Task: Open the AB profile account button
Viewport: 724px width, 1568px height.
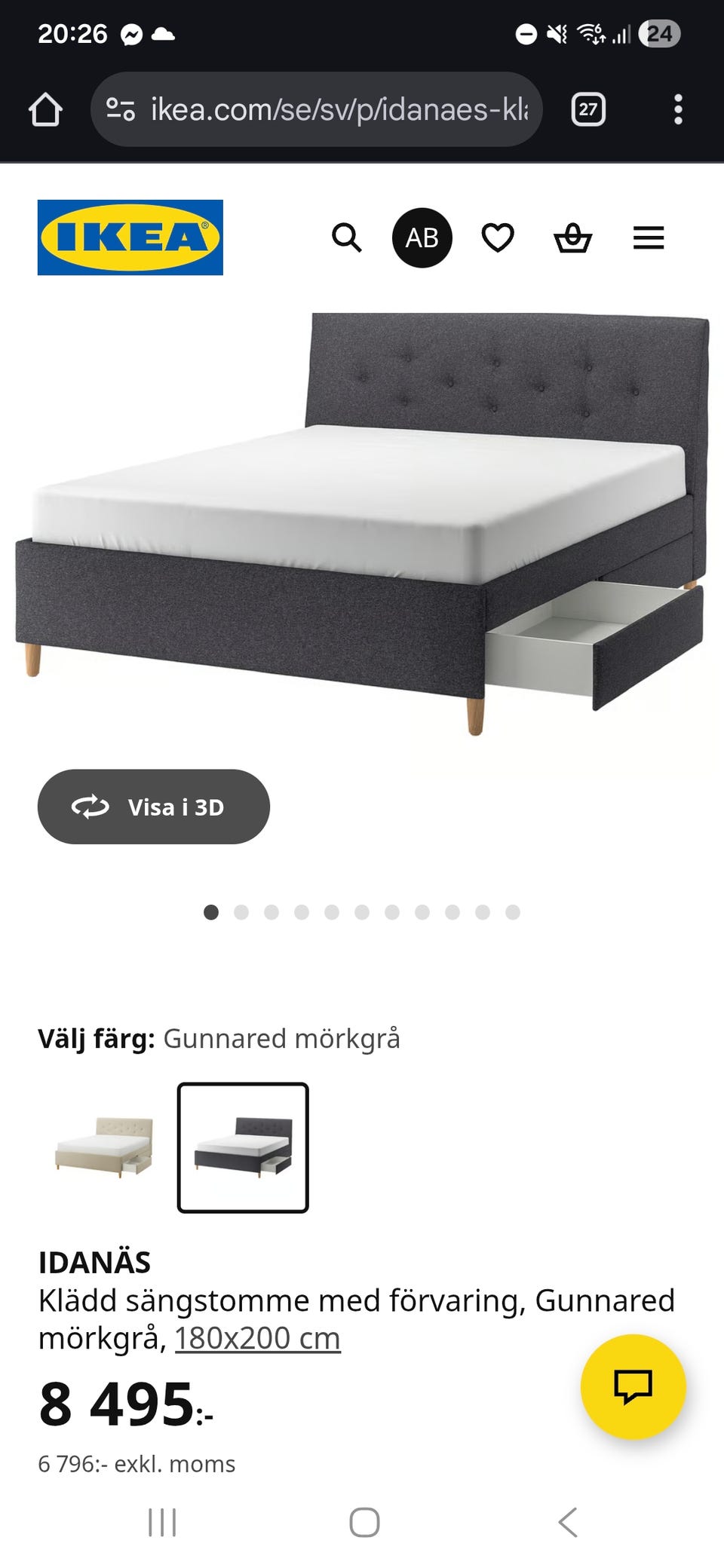Action: coord(422,237)
